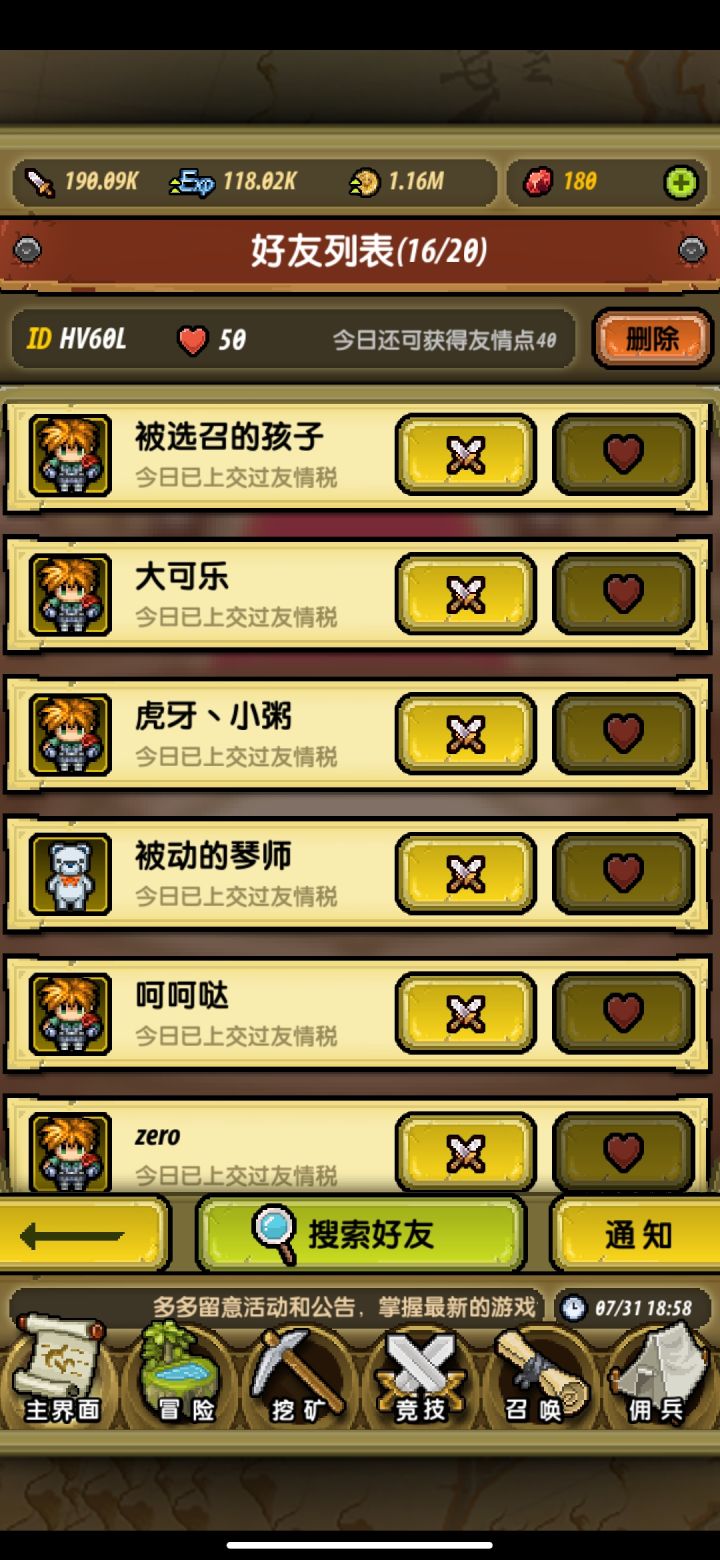Open 虎牙丶小粥's battle swords button
720x1560 pixels.
tap(464, 733)
